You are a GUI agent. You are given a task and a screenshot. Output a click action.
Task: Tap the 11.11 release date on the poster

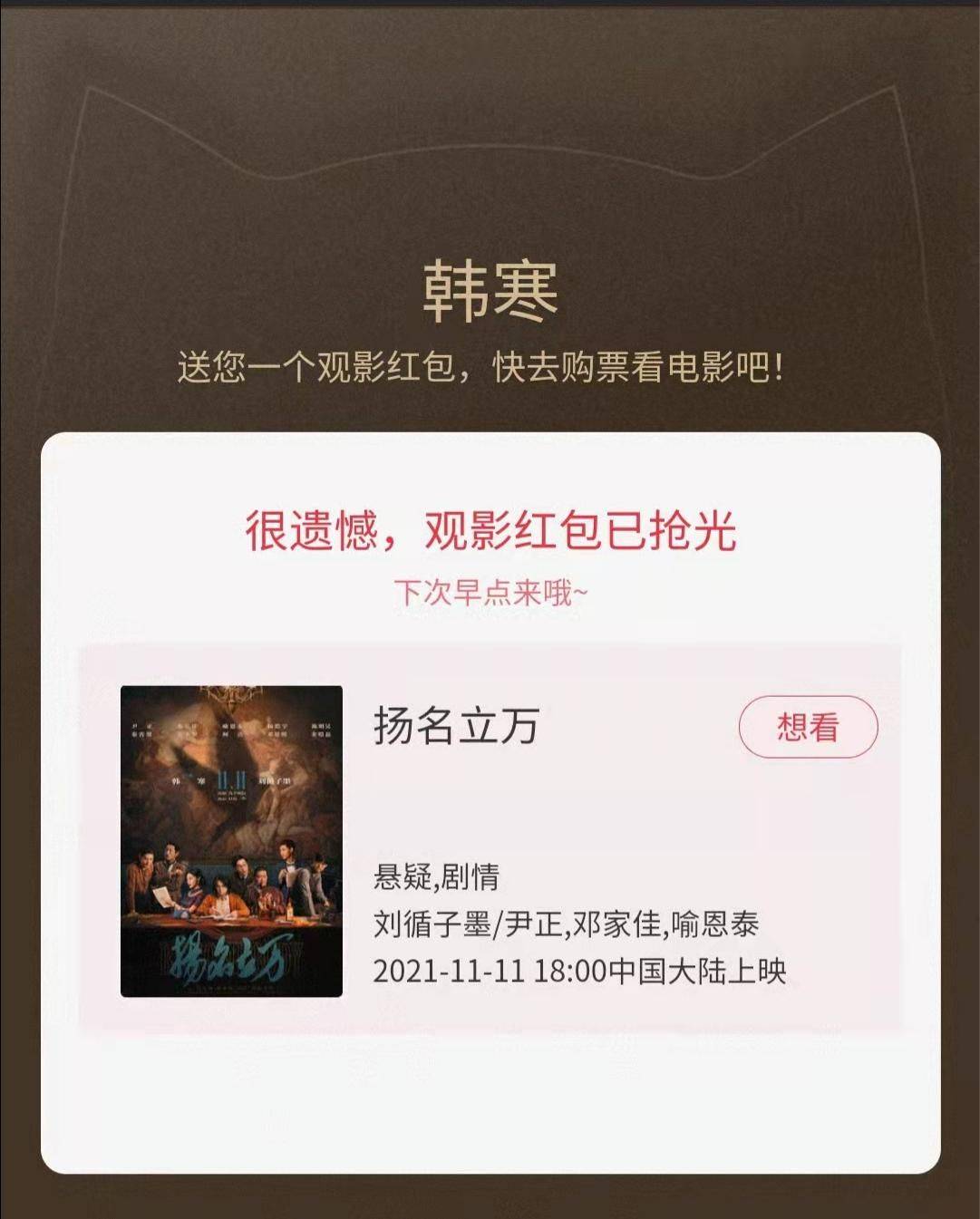[232, 781]
